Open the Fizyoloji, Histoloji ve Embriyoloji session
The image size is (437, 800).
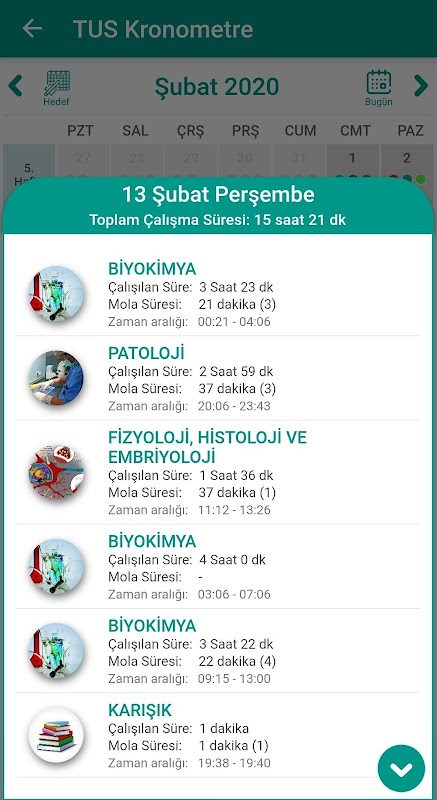(x=218, y=473)
